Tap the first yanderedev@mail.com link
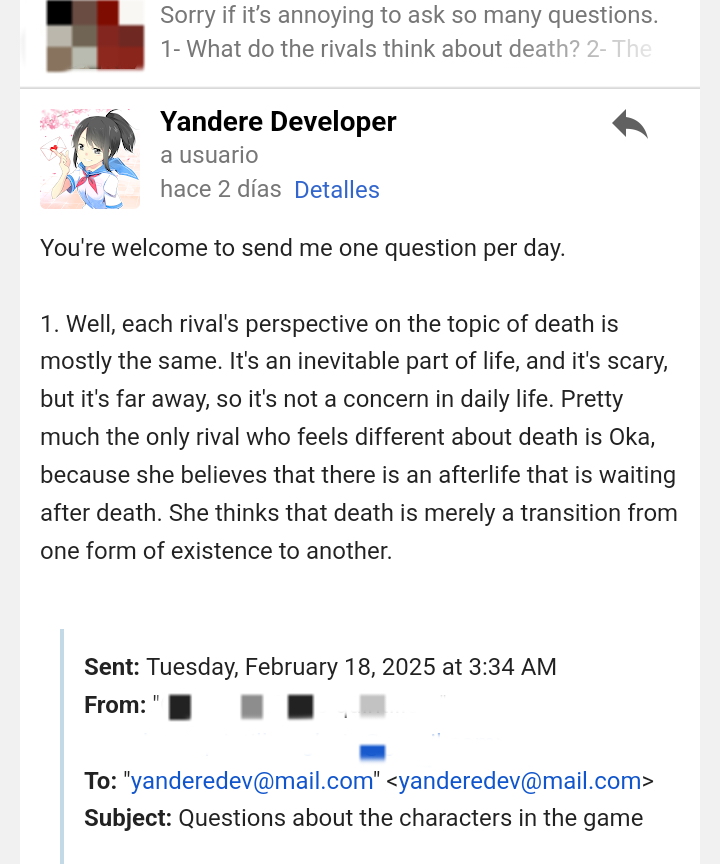 pyautogui.click(x=252, y=781)
